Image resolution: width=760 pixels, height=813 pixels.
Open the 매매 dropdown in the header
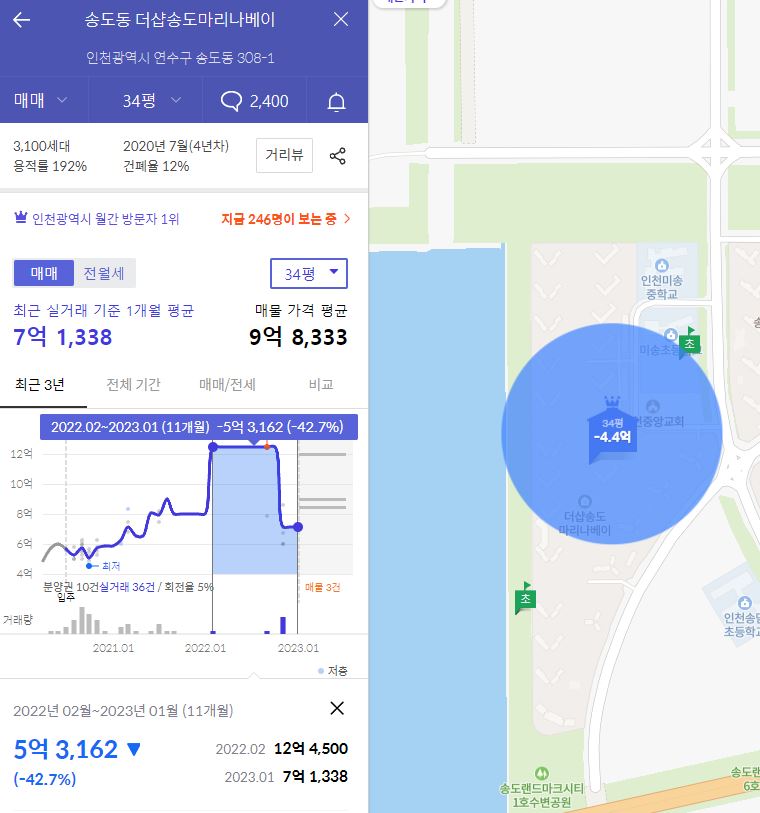35,100
